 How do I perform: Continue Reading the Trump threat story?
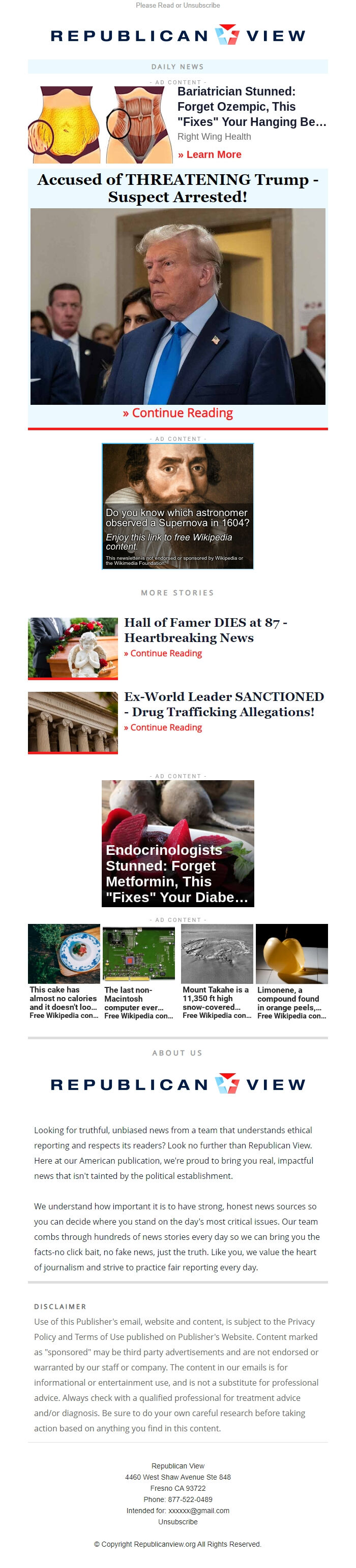pos(177,412)
